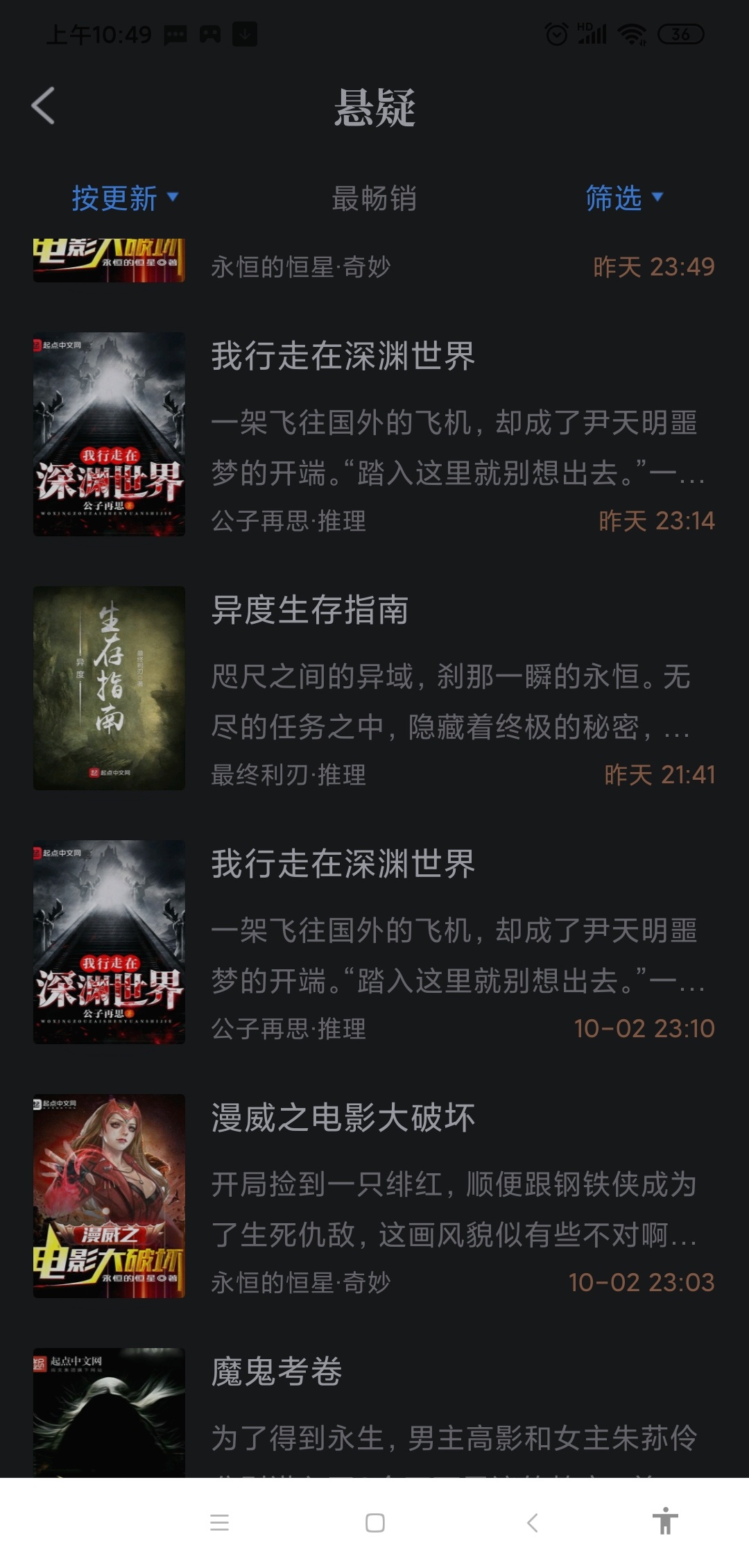Open the book 异度生存指南
This screenshot has height=1568, width=749.
click(374, 688)
